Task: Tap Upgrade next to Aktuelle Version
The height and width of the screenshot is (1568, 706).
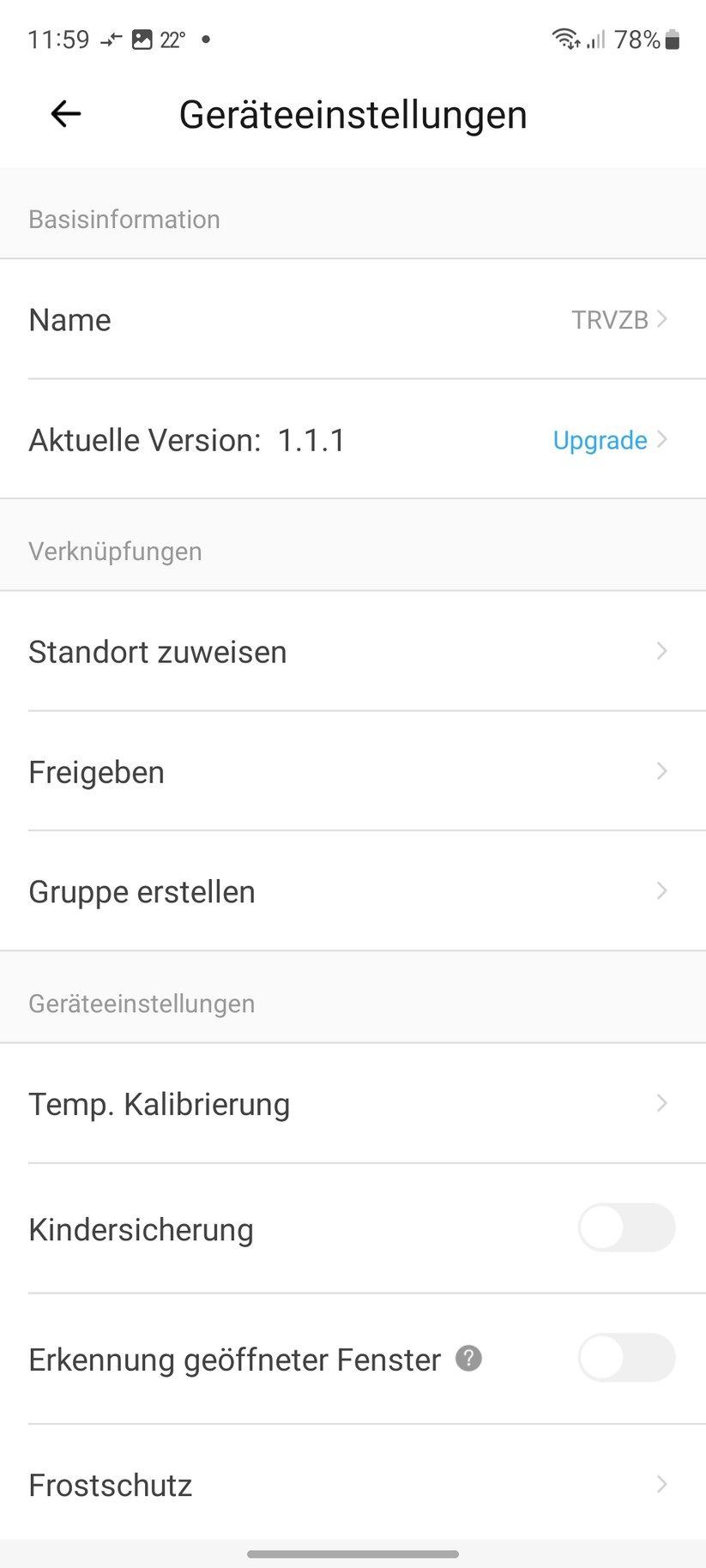Action: (600, 440)
